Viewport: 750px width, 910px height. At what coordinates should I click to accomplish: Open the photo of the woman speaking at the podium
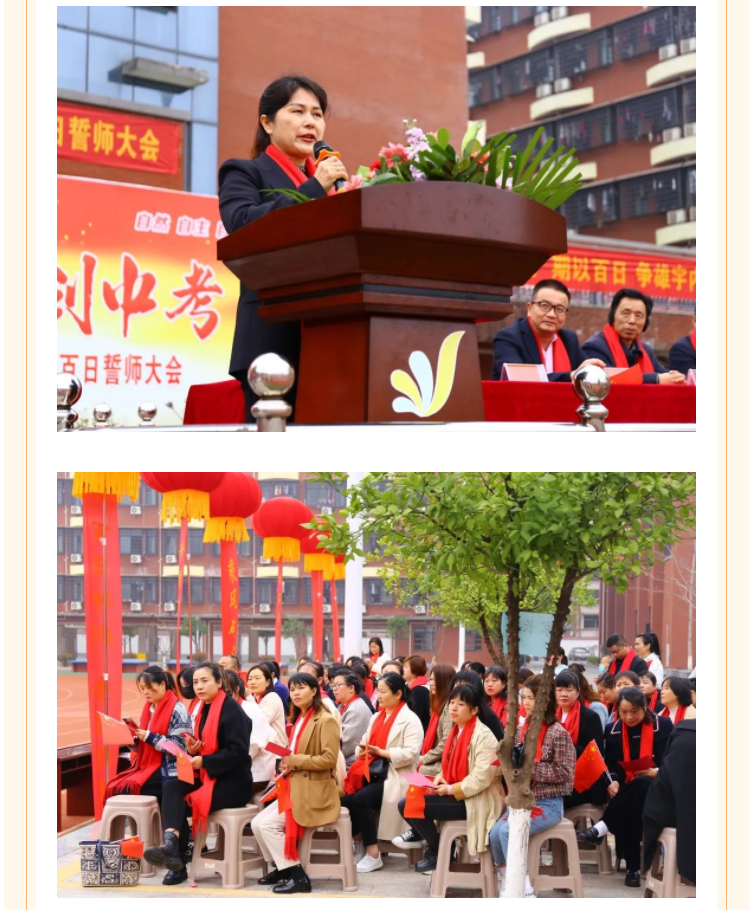pyautogui.click(x=376, y=219)
